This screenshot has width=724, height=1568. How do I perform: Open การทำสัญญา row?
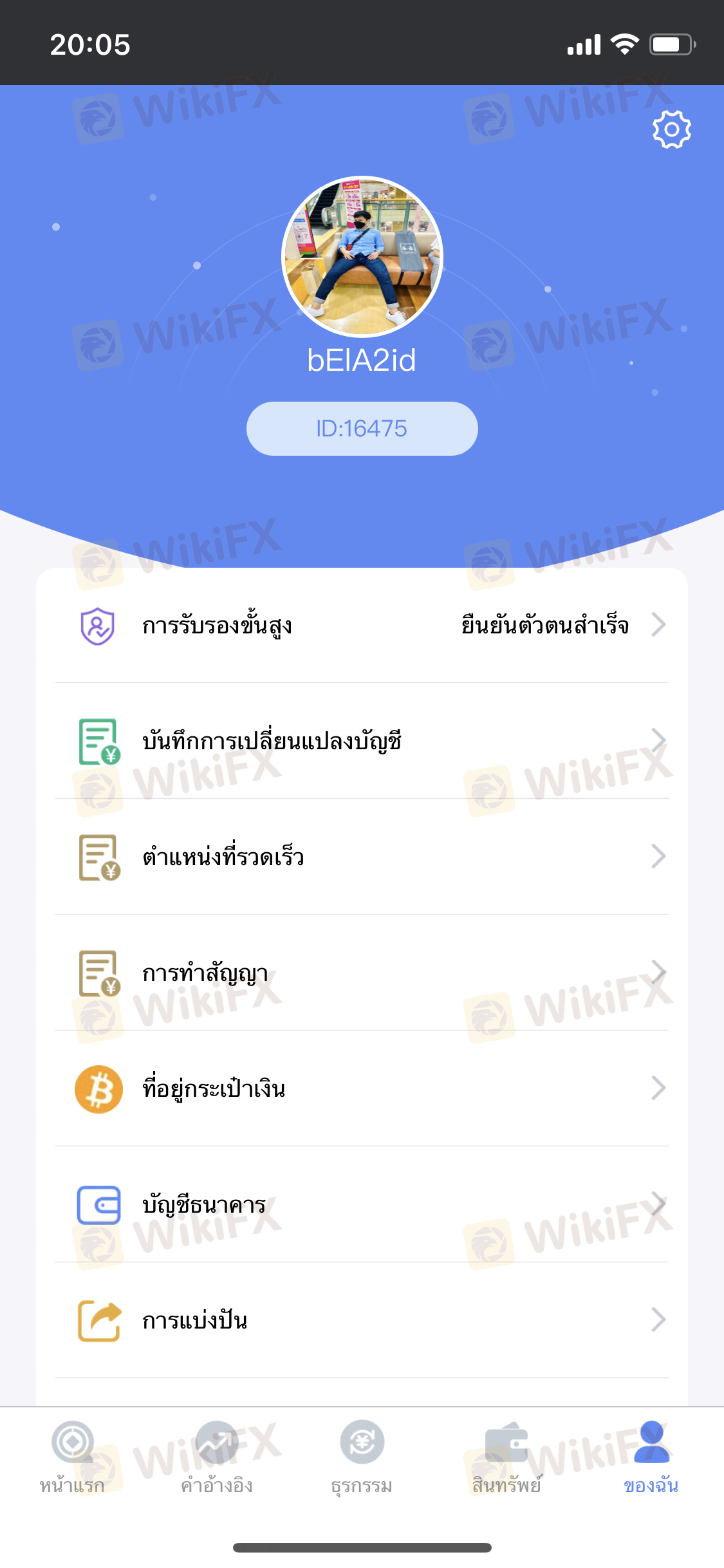point(362,973)
